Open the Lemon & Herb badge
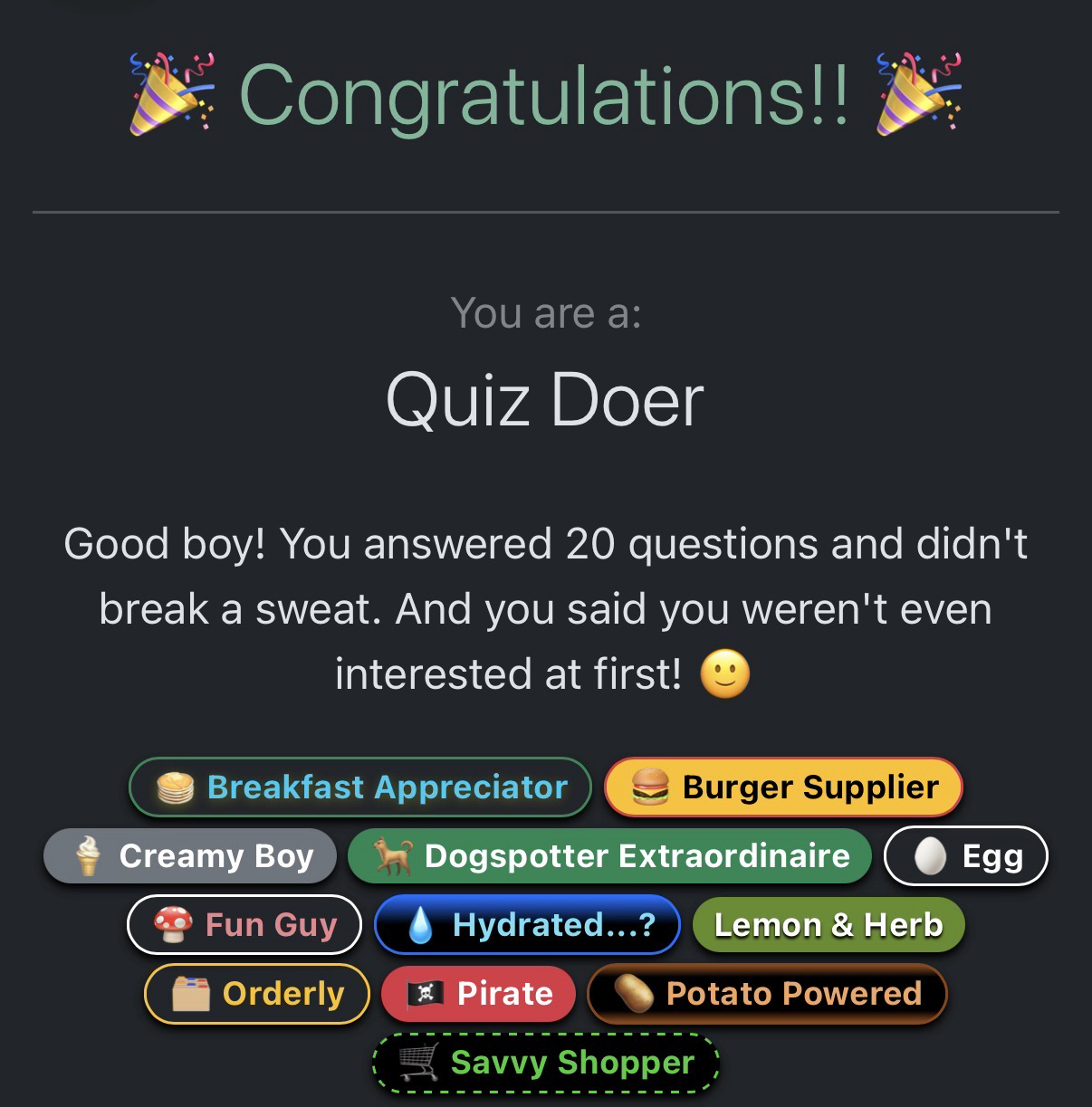Viewport: 1092px width, 1107px height. (828, 925)
